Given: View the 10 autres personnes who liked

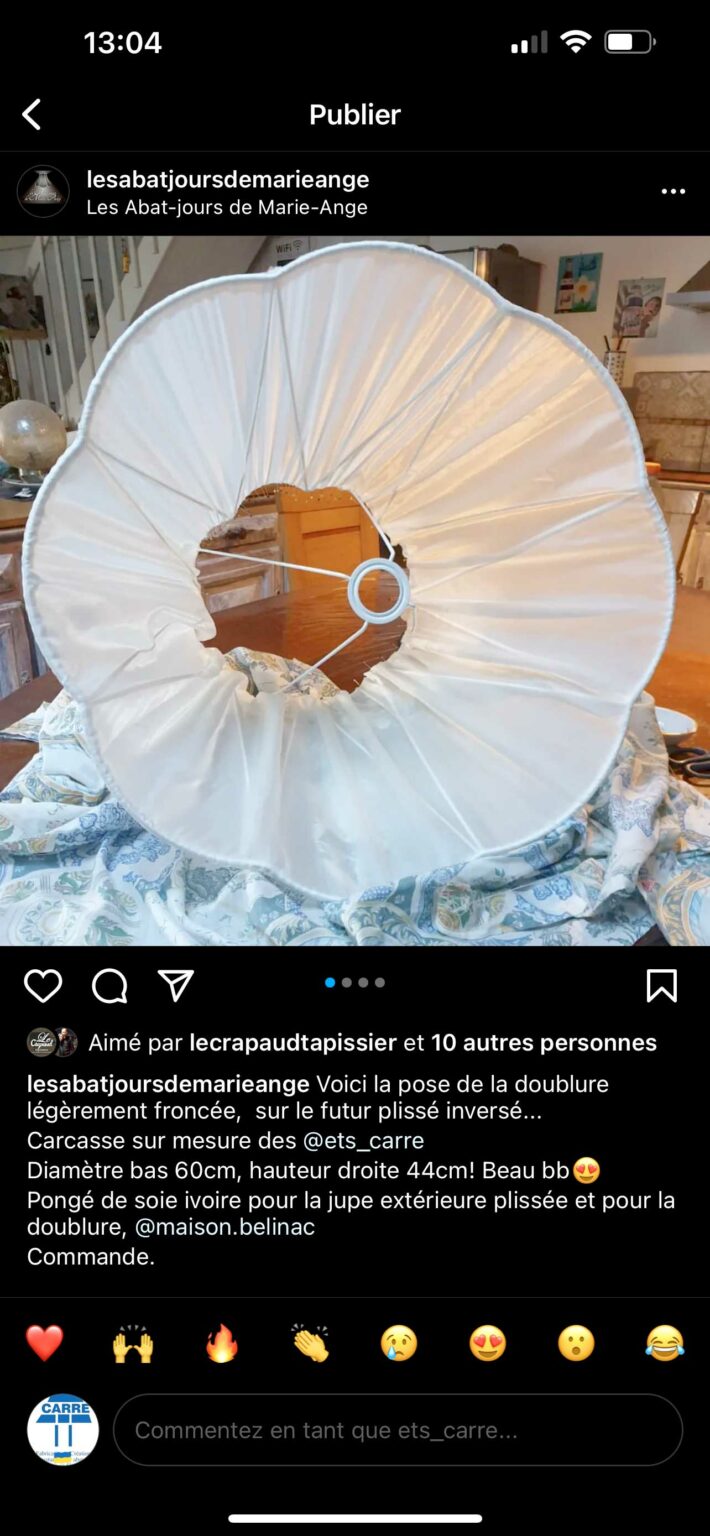Looking at the screenshot, I should coord(544,1043).
